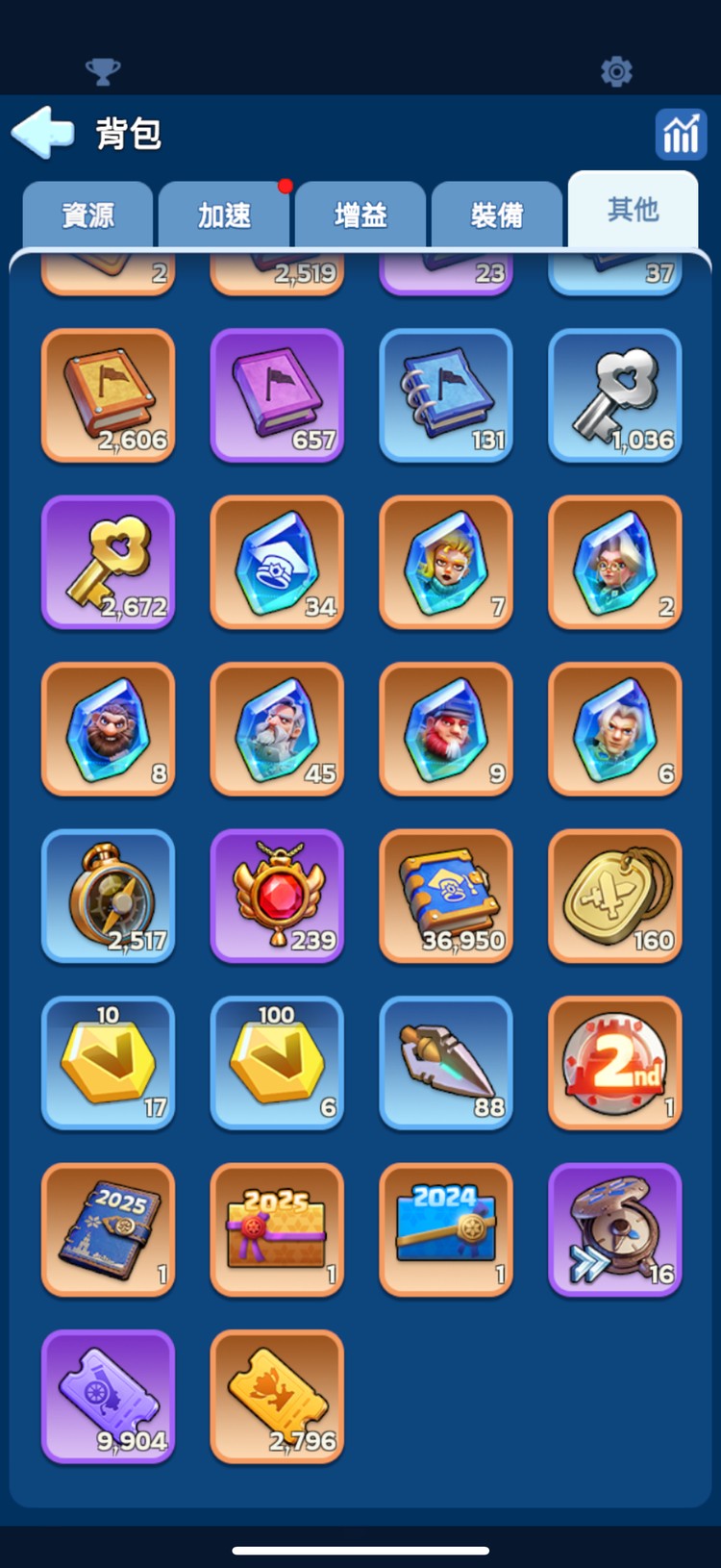This screenshot has height=1568, width=721.
Task: Go back from the 背包 screen
Action: (42, 132)
